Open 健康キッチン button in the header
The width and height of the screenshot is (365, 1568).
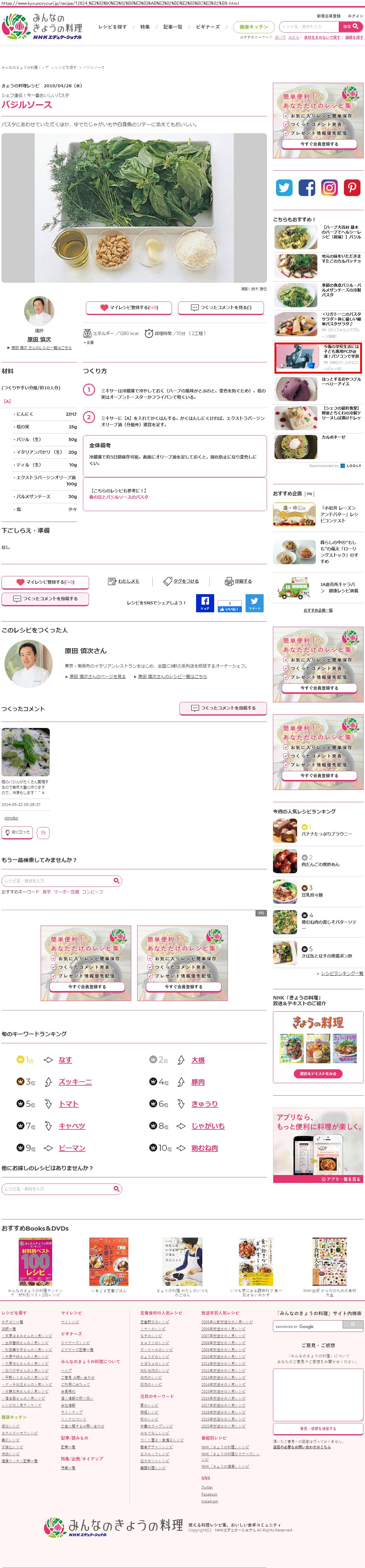click(x=254, y=27)
